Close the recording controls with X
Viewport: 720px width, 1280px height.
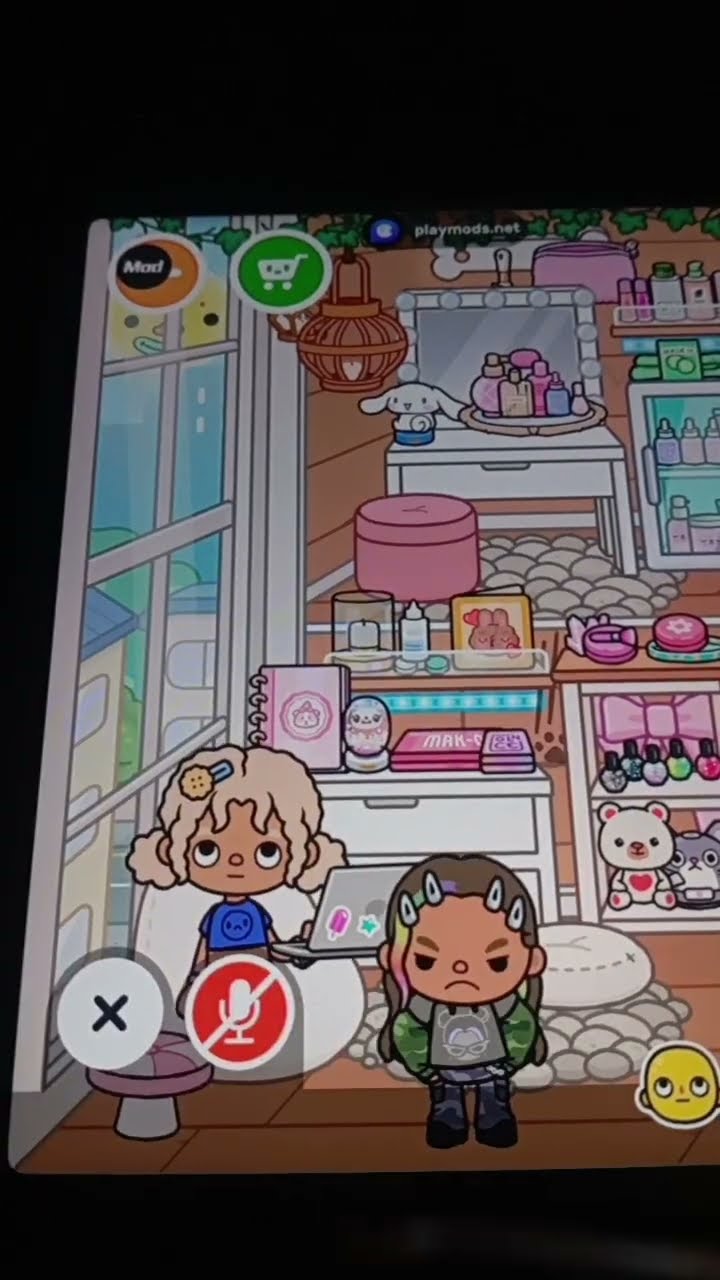(x=109, y=1014)
